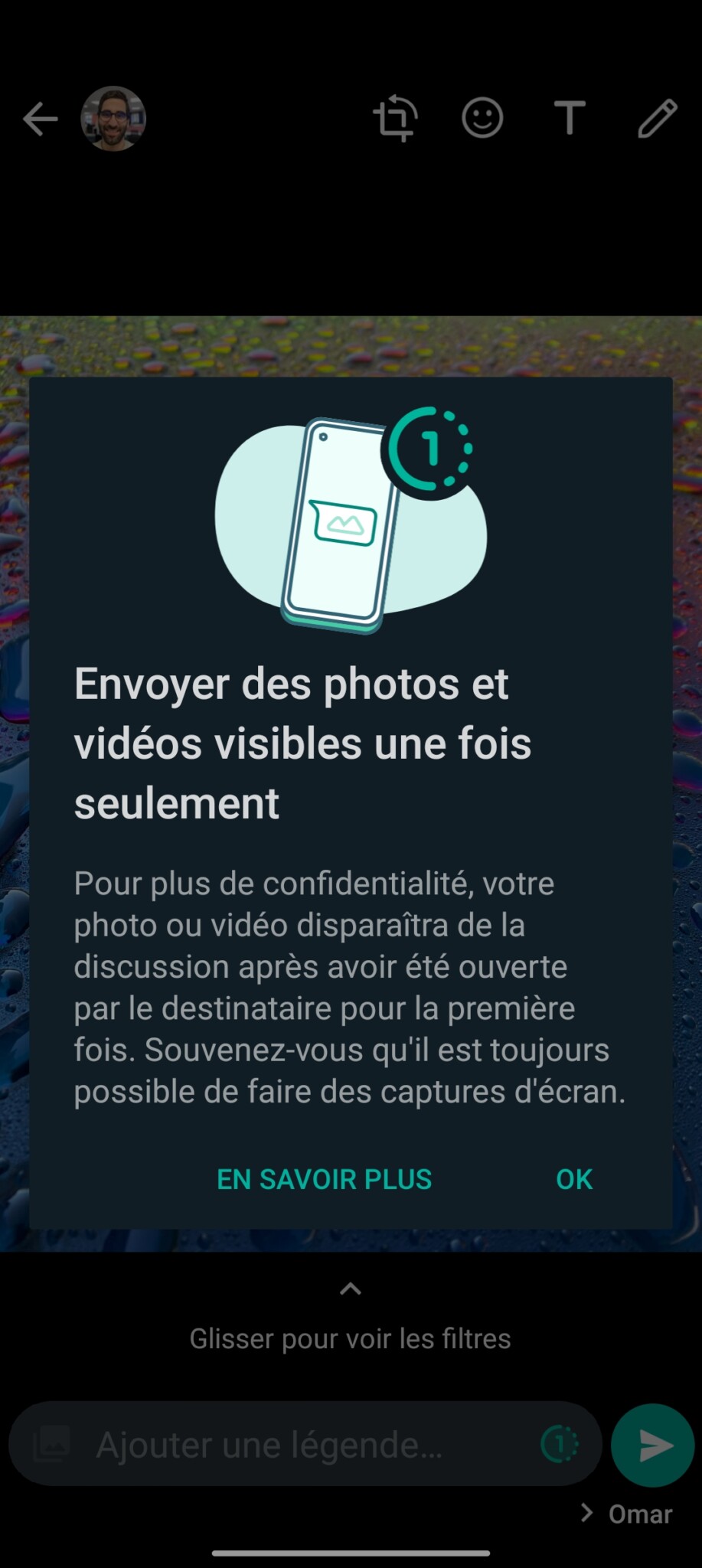
Task: Go back with the arrow icon
Action: pos(40,119)
